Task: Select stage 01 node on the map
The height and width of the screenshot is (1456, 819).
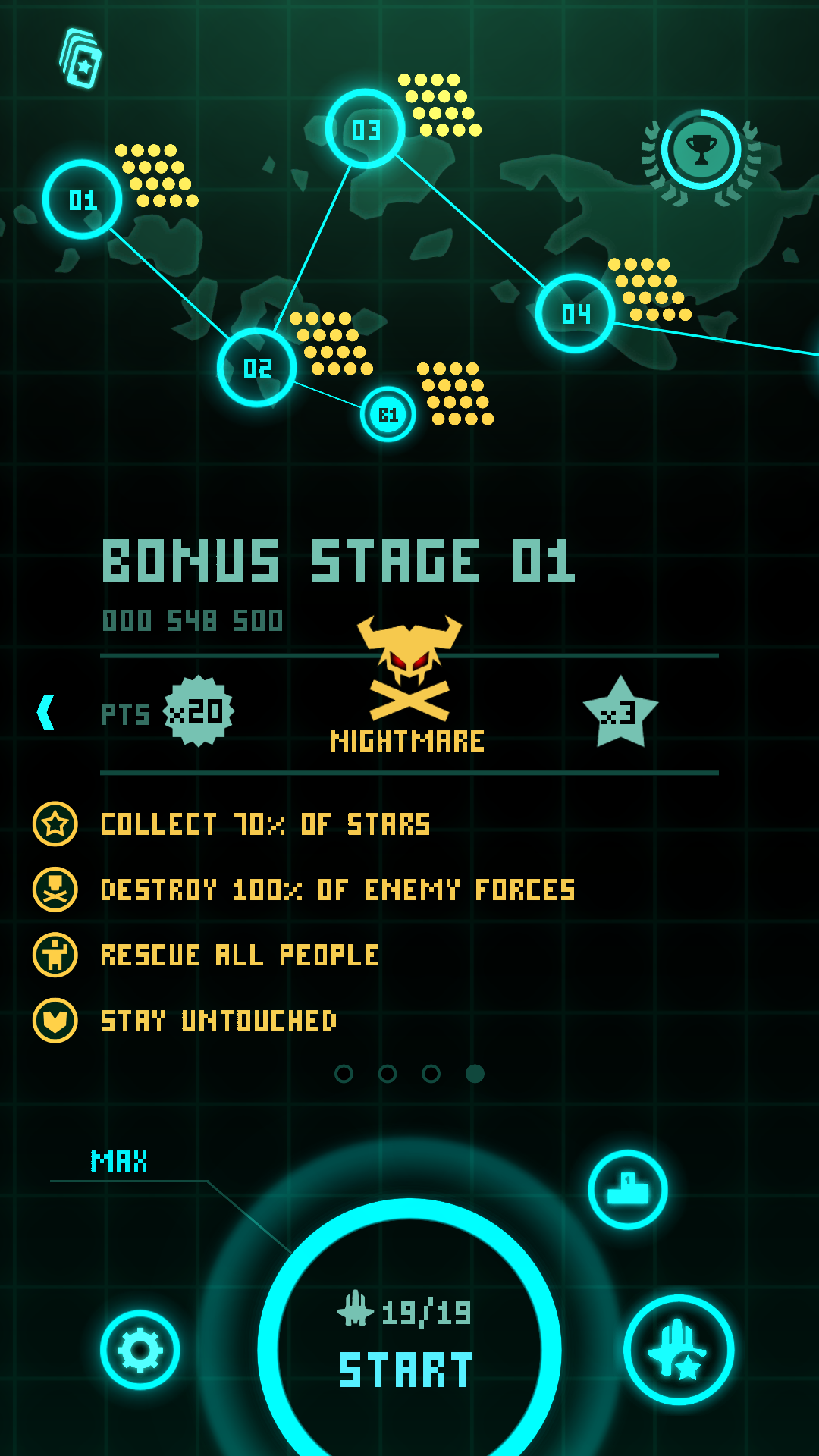Action: [x=83, y=199]
